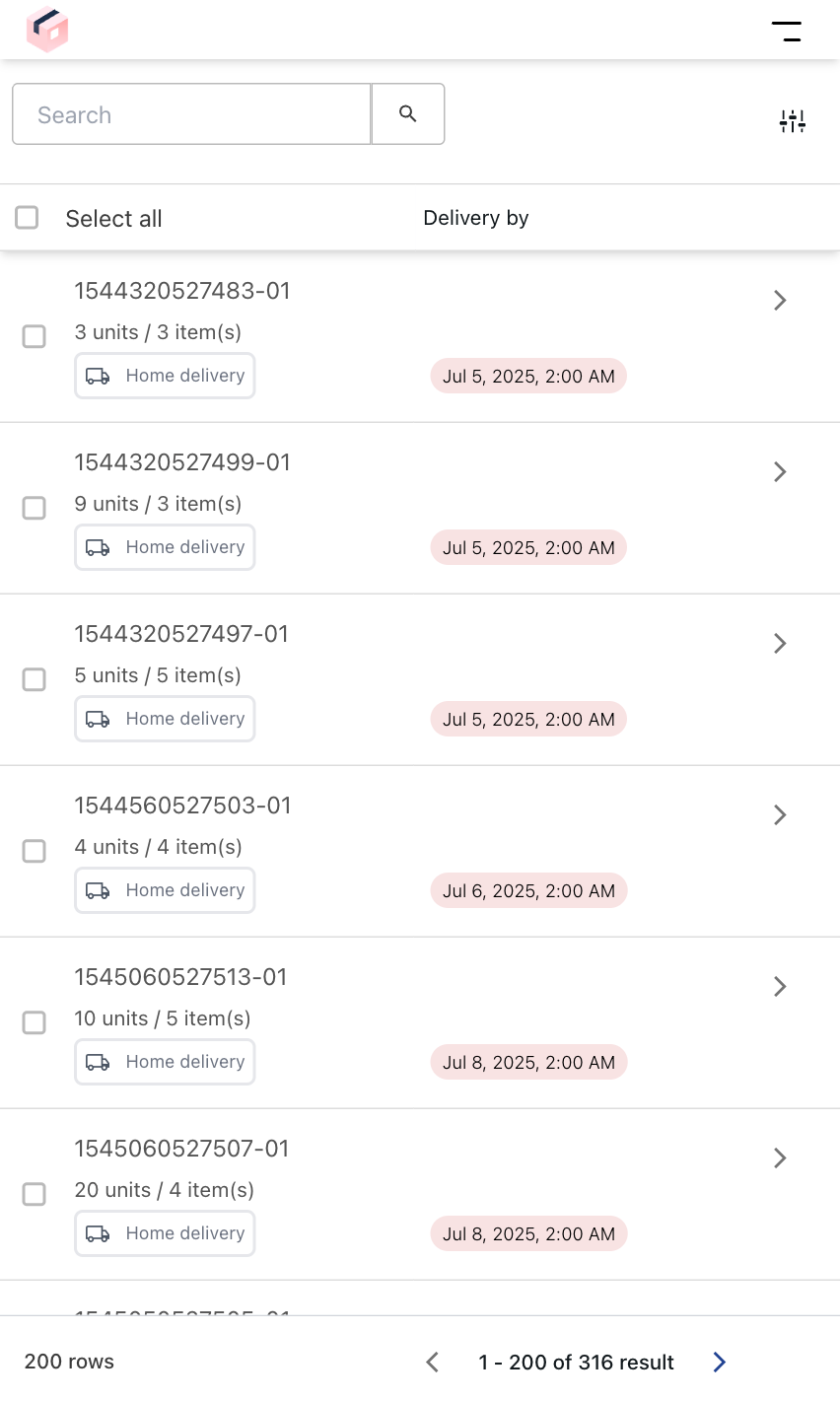Screen dimensions: 840x1402
Task: Check the checkbox for order 1544320527497-01
Action: pyautogui.click(x=34, y=679)
